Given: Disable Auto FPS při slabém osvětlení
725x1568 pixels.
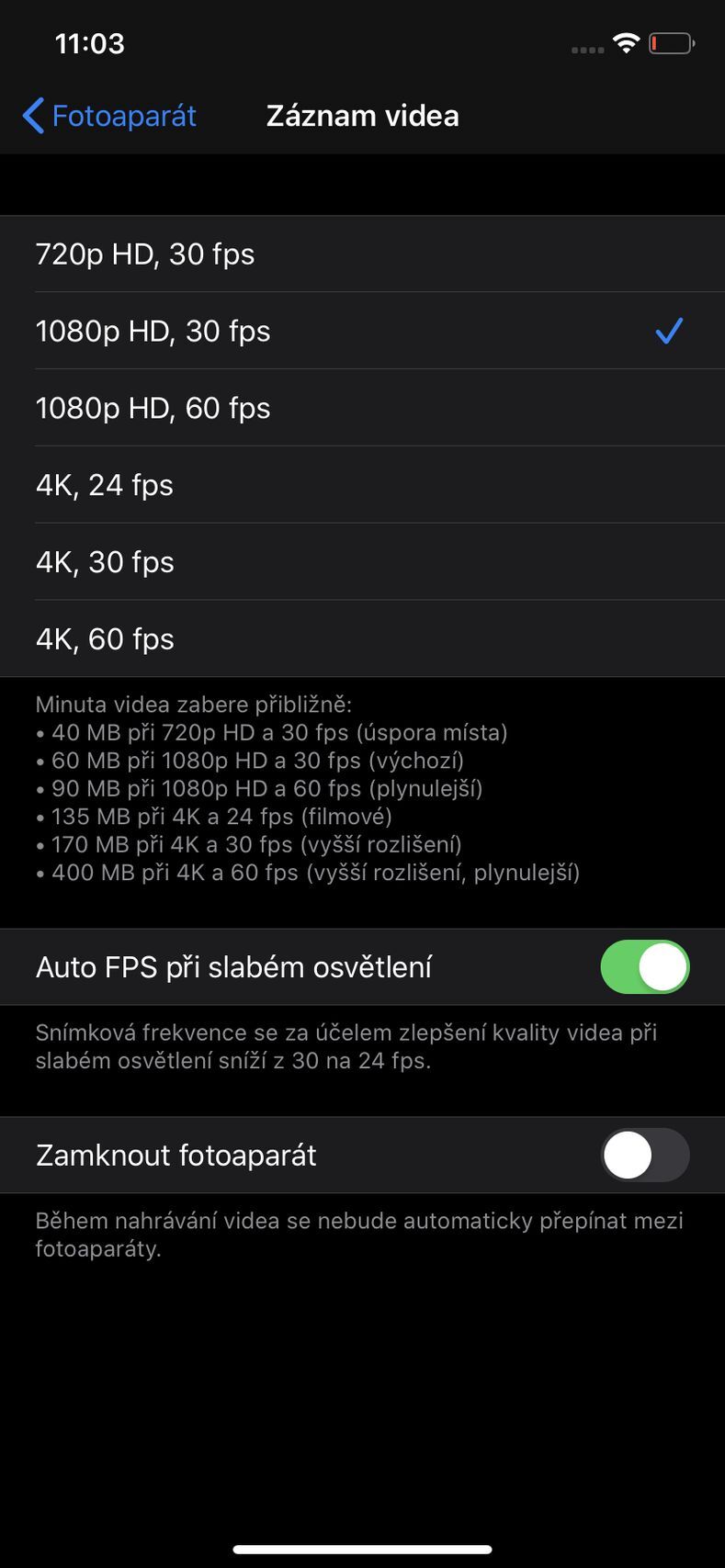Looking at the screenshot, I should pyautogui.click(x=644, y=967).
